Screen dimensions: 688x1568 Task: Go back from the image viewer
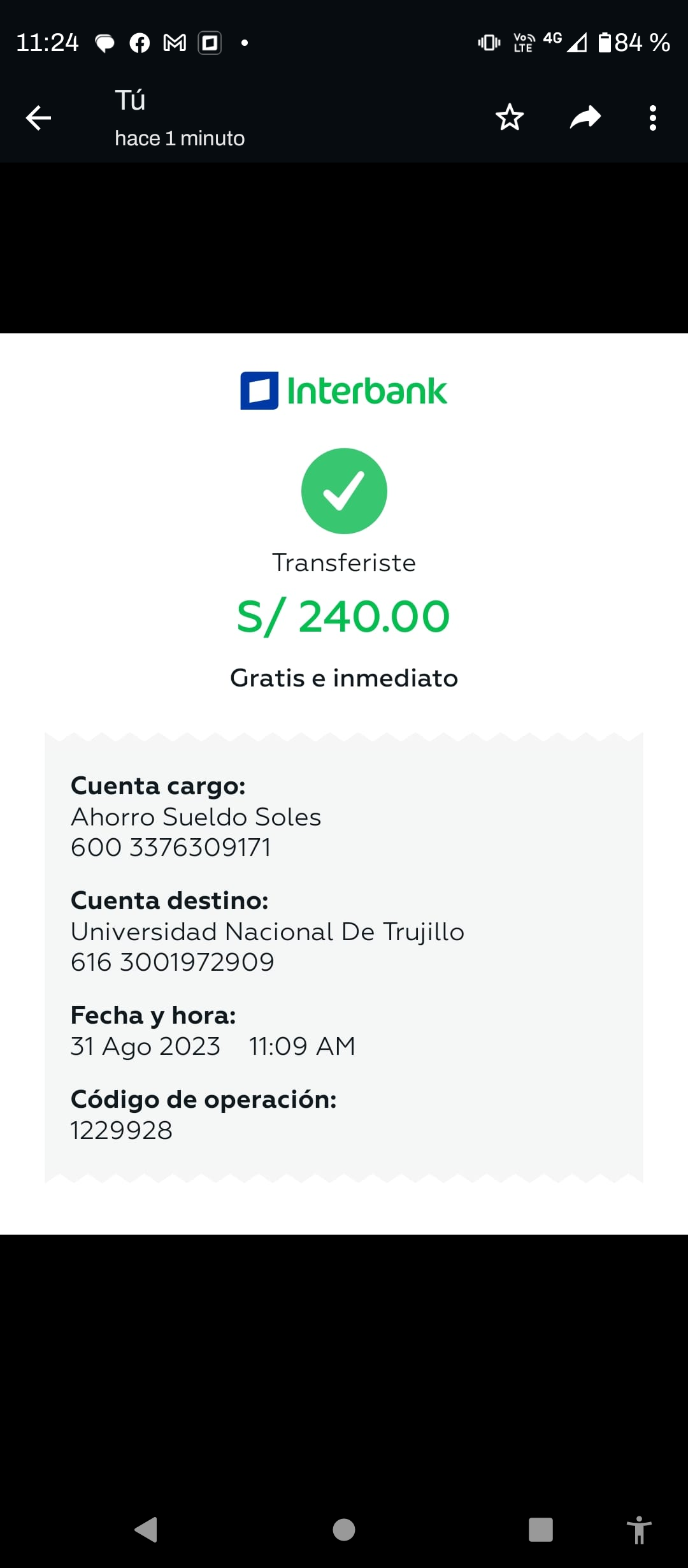click(38, 118)
